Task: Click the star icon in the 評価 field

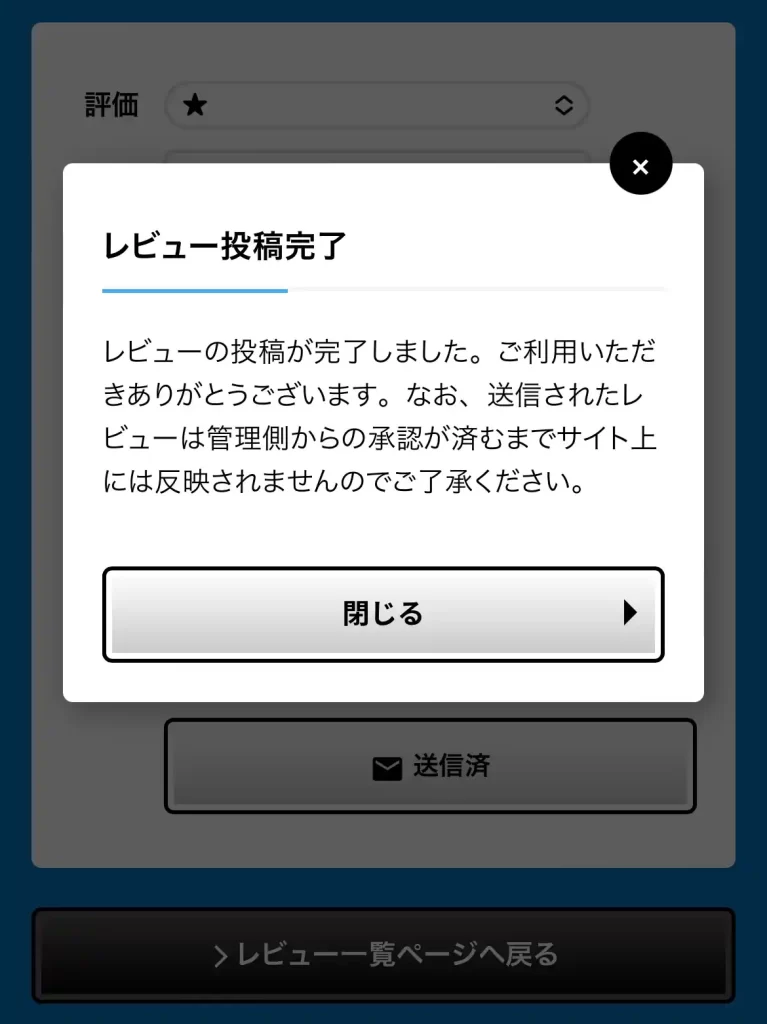Action: (193, 103)
